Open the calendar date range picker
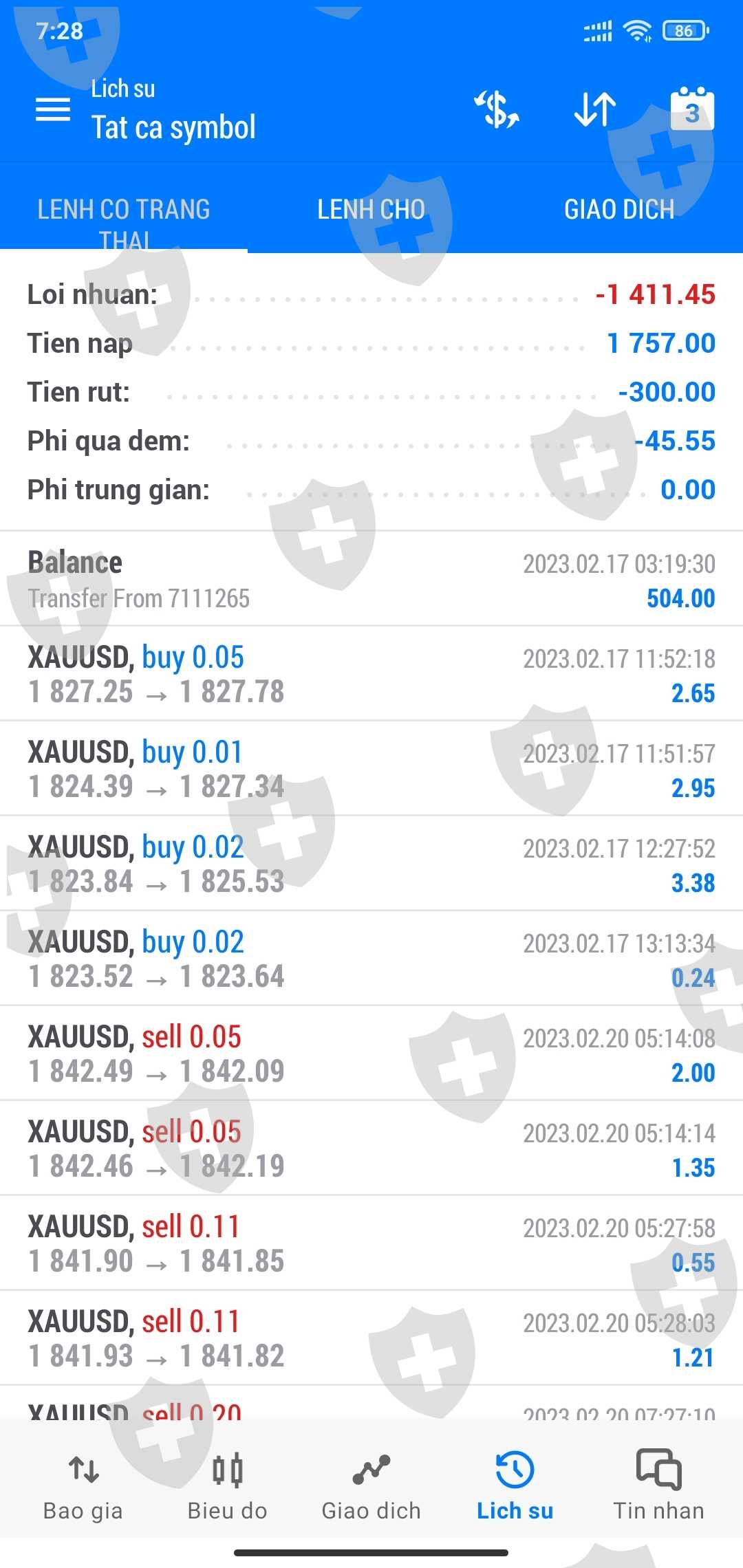This screenshot has width=743, height=1568. 692,109
